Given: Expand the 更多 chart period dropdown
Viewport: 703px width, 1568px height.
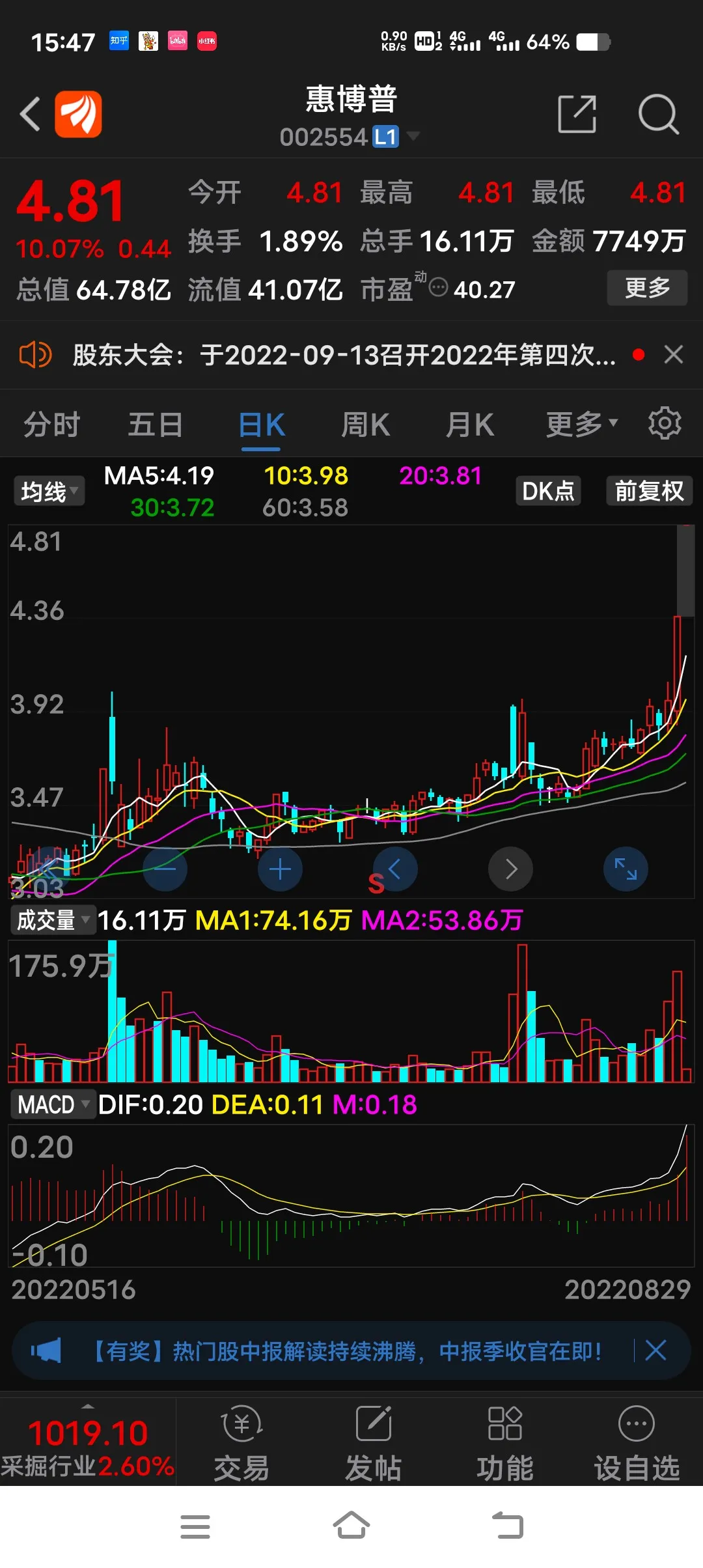Looking at the screenshot, I should click(x=581, y=425).
